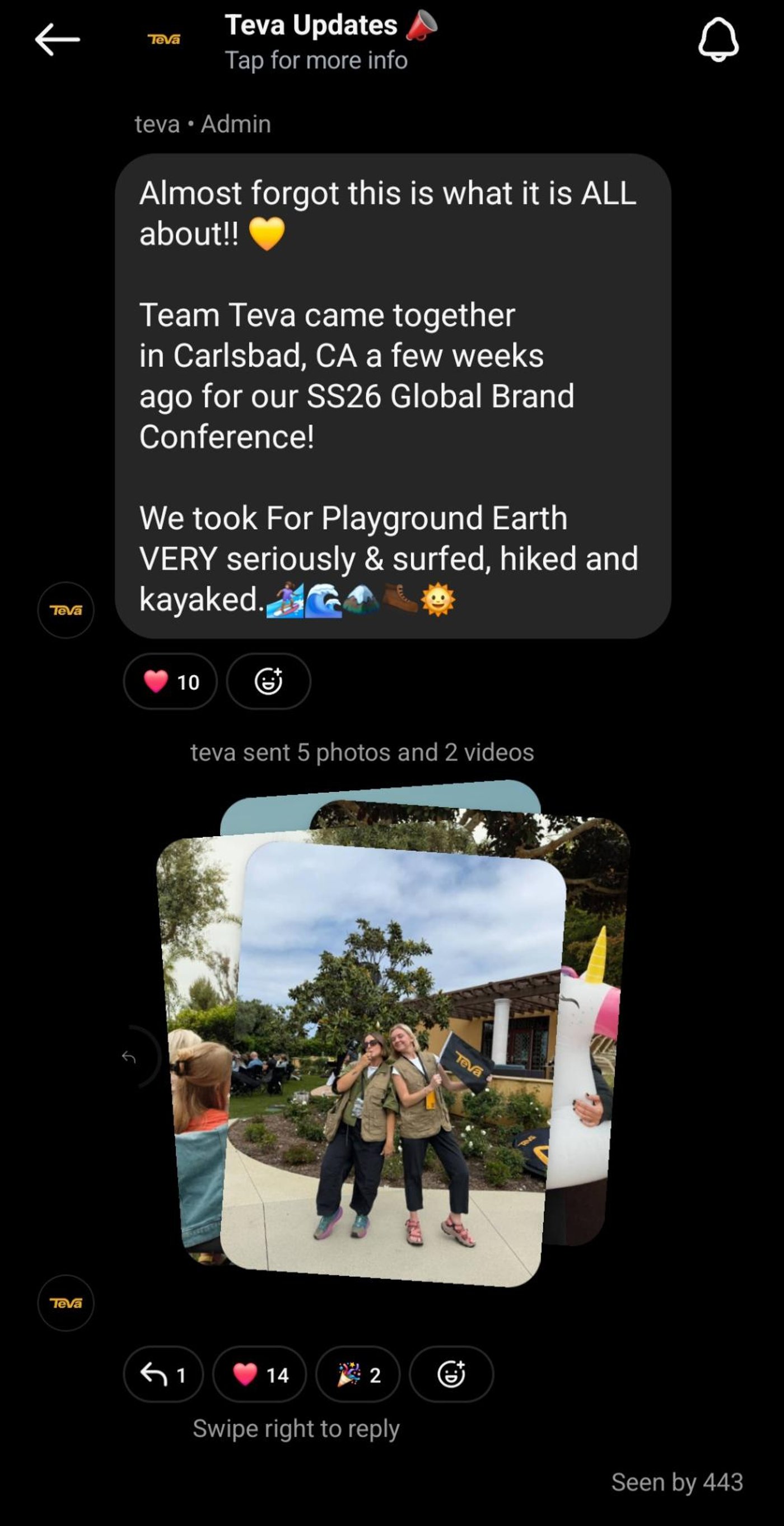Add emoji reaction to the text message
784x1526 pixels.
tap(268, 682)
